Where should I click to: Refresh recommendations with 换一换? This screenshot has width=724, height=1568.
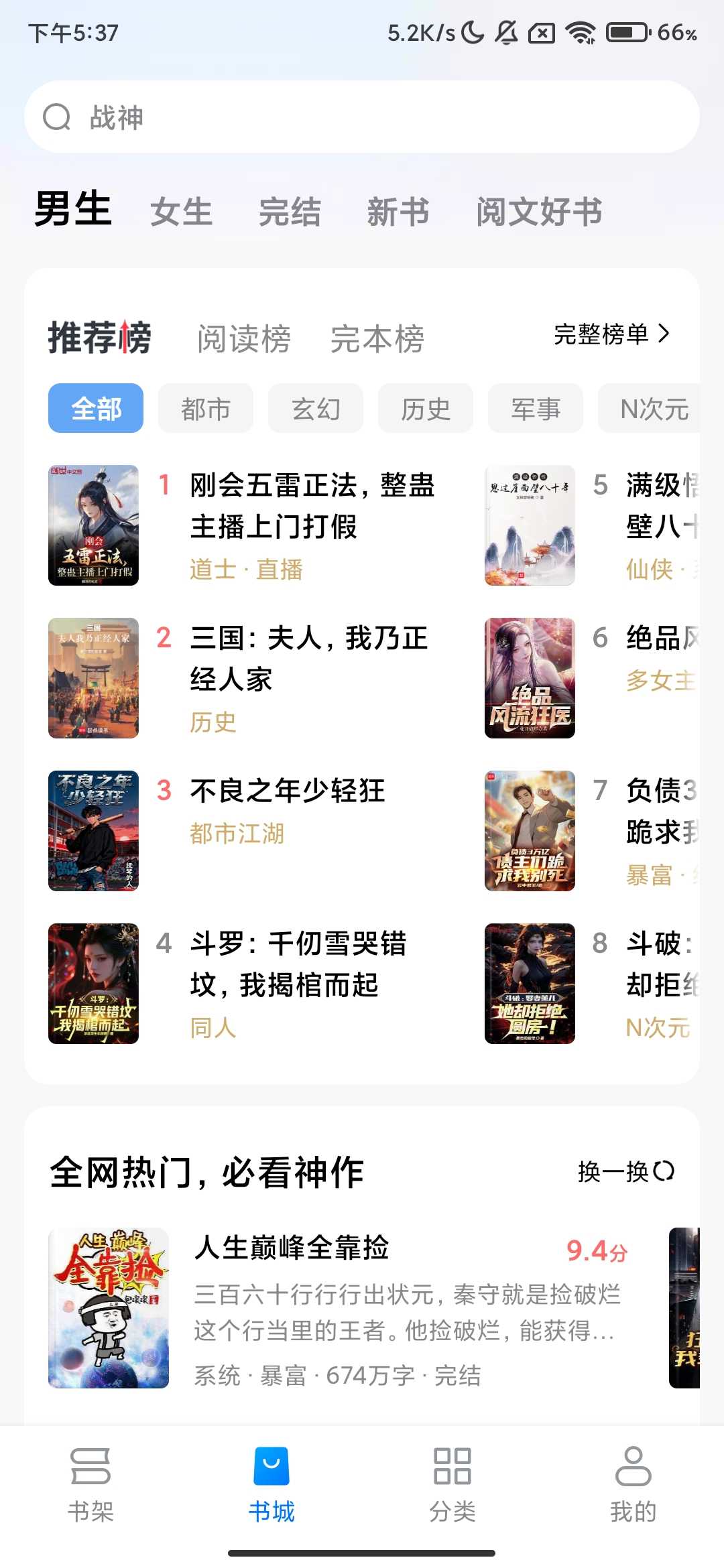625,1171
